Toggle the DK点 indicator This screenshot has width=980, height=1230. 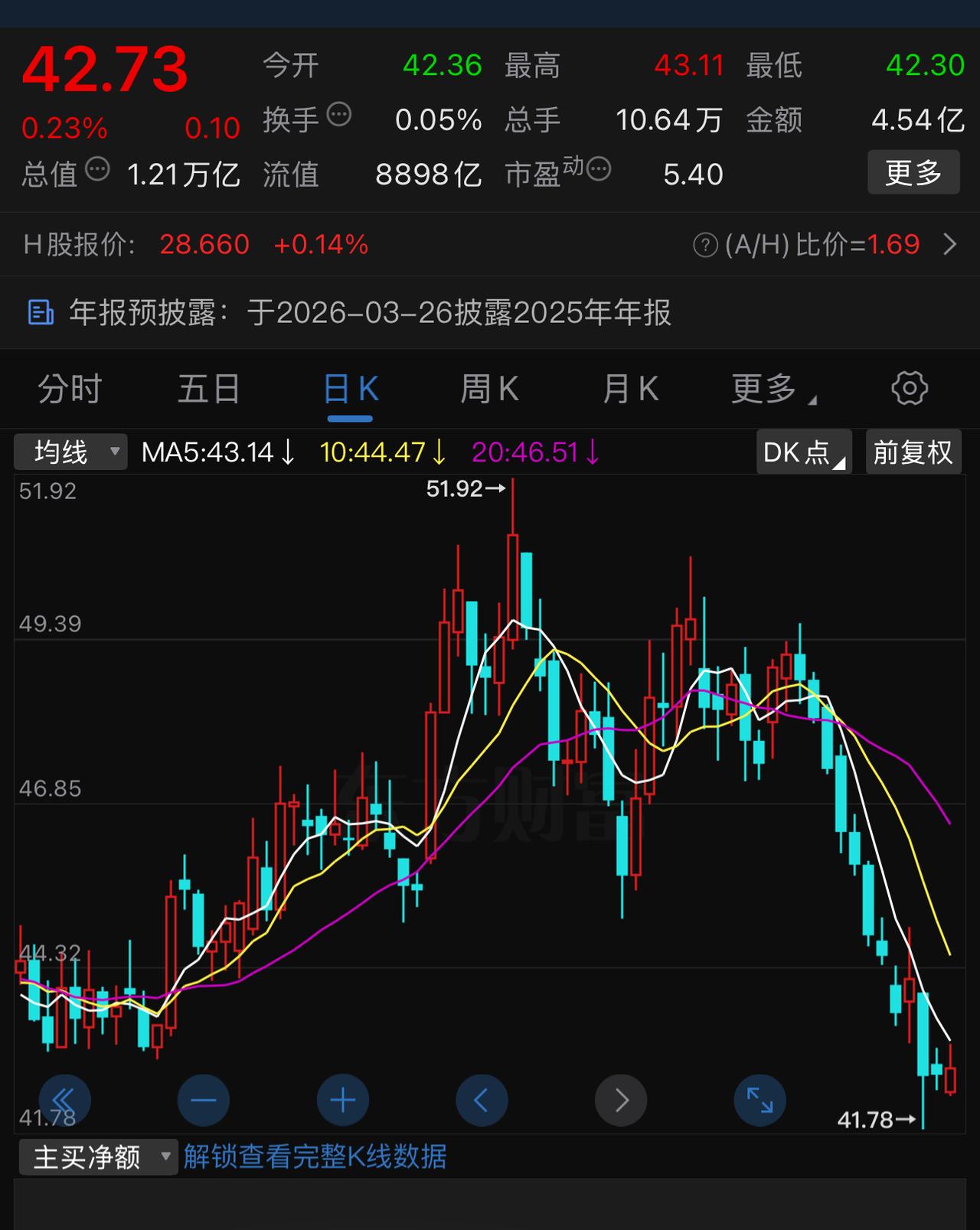tap(801, 452)
